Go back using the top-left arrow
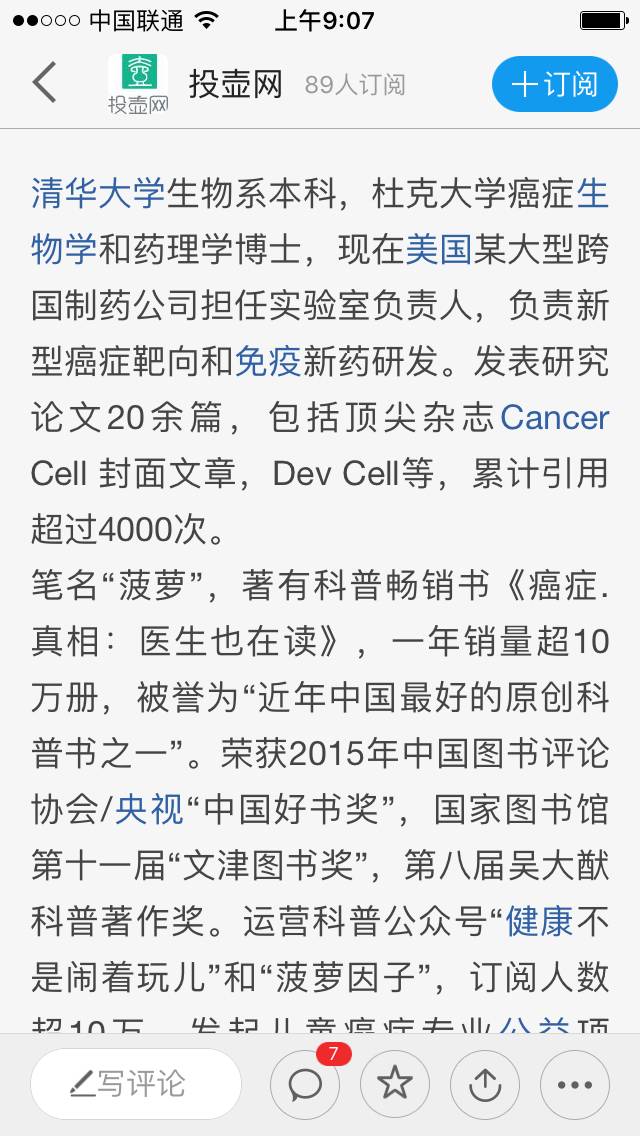The width and height of the screenshot is (640, 1136). 44,83
